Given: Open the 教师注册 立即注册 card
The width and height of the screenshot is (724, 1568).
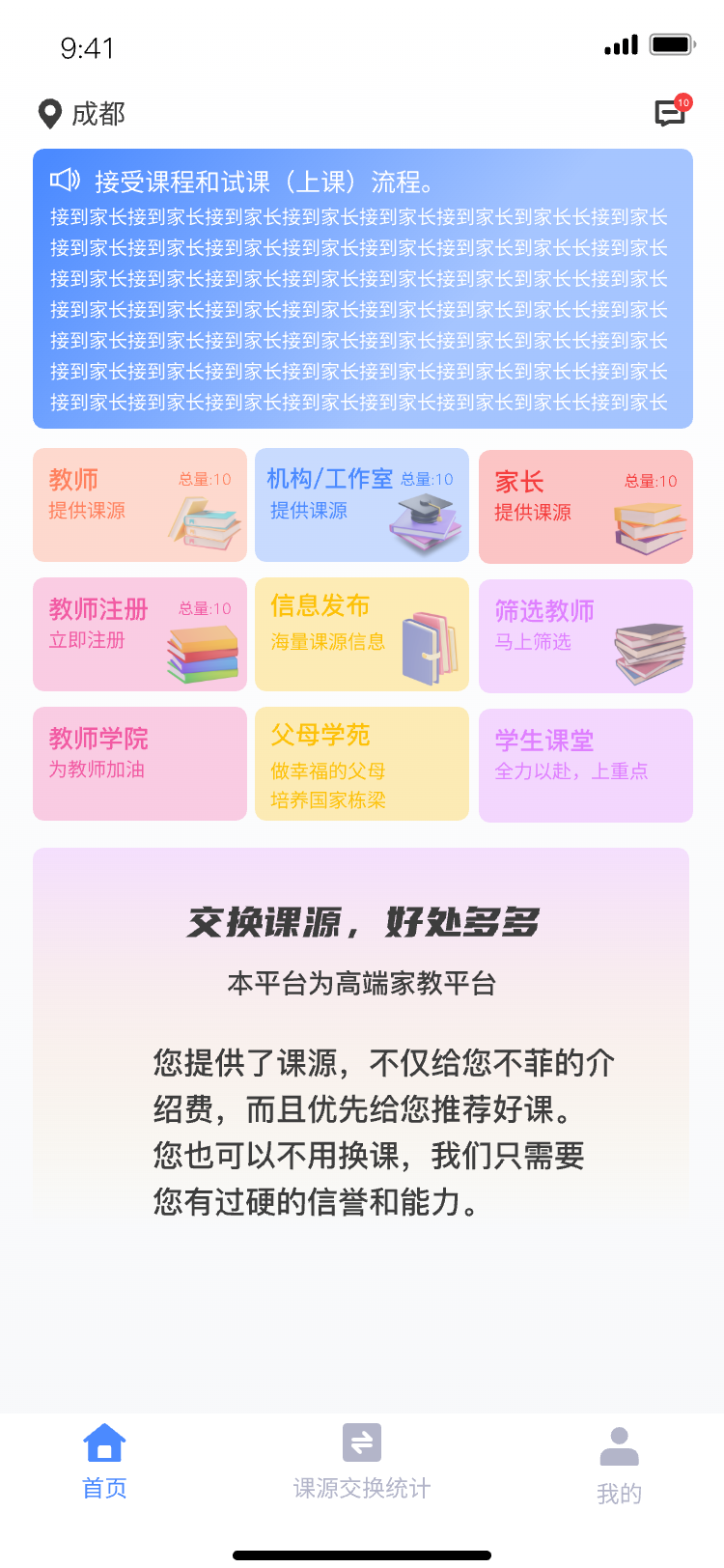Looking at the screenshot, I should pyautogui.click(x=140, y=633).
